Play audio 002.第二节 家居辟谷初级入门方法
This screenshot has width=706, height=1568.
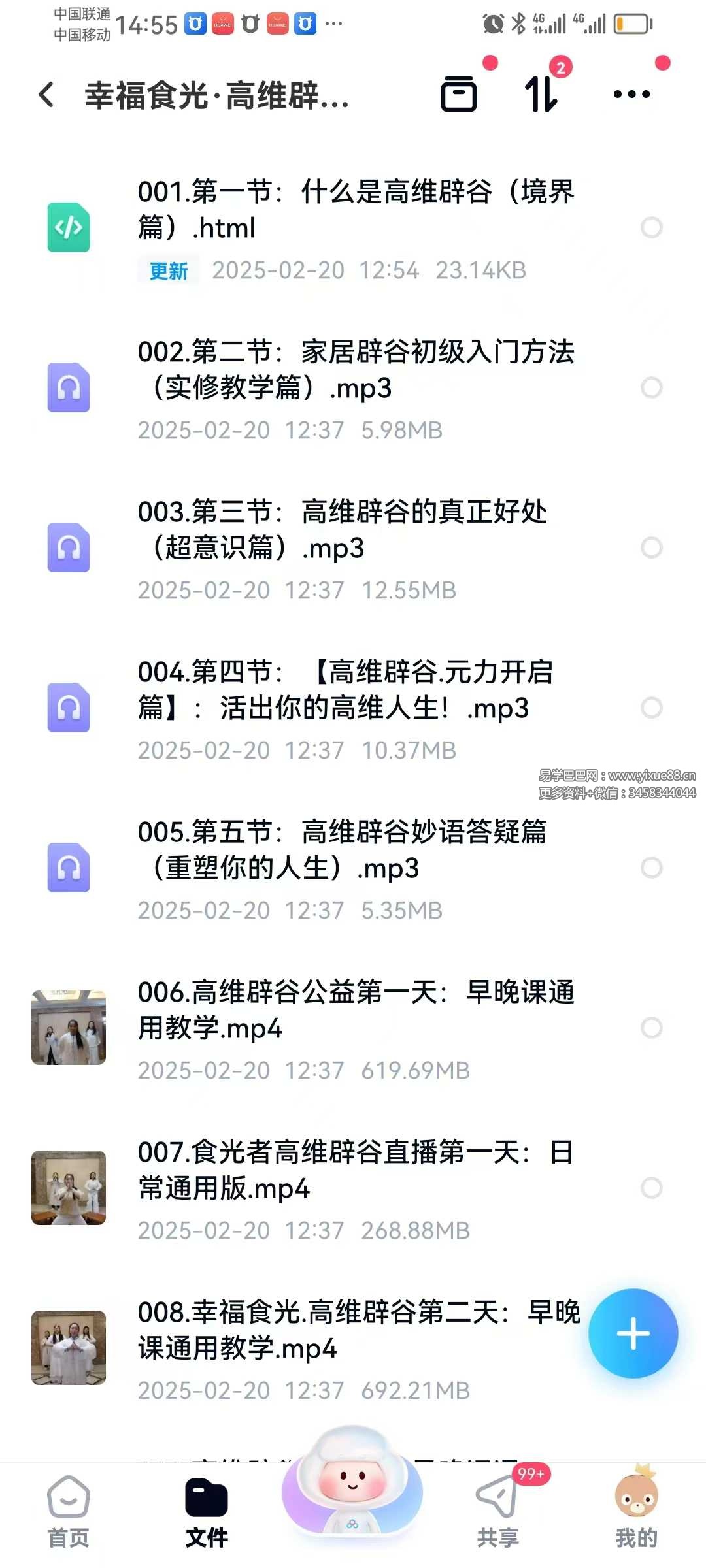pos(356,370)
